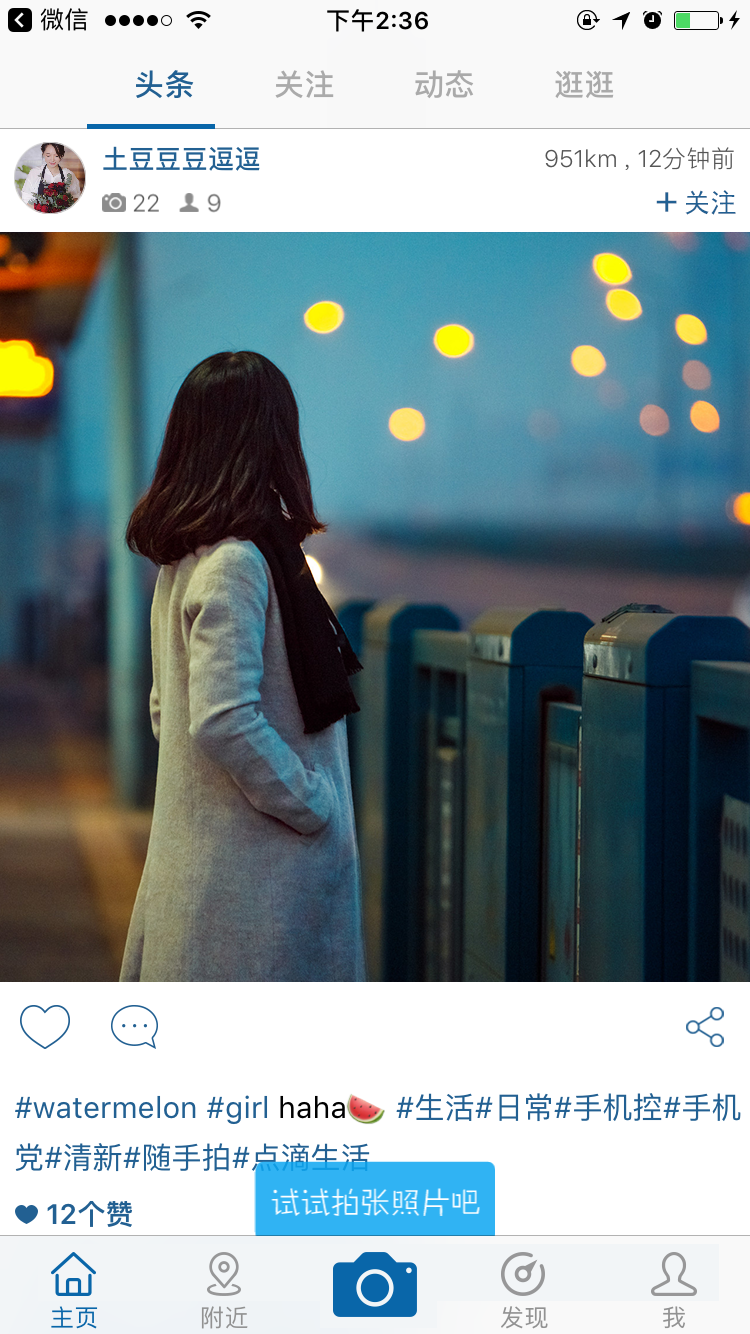Switch to the 逛逛 tab
The width and height of the screenshot is (750, 1334).
coord(584,86)
